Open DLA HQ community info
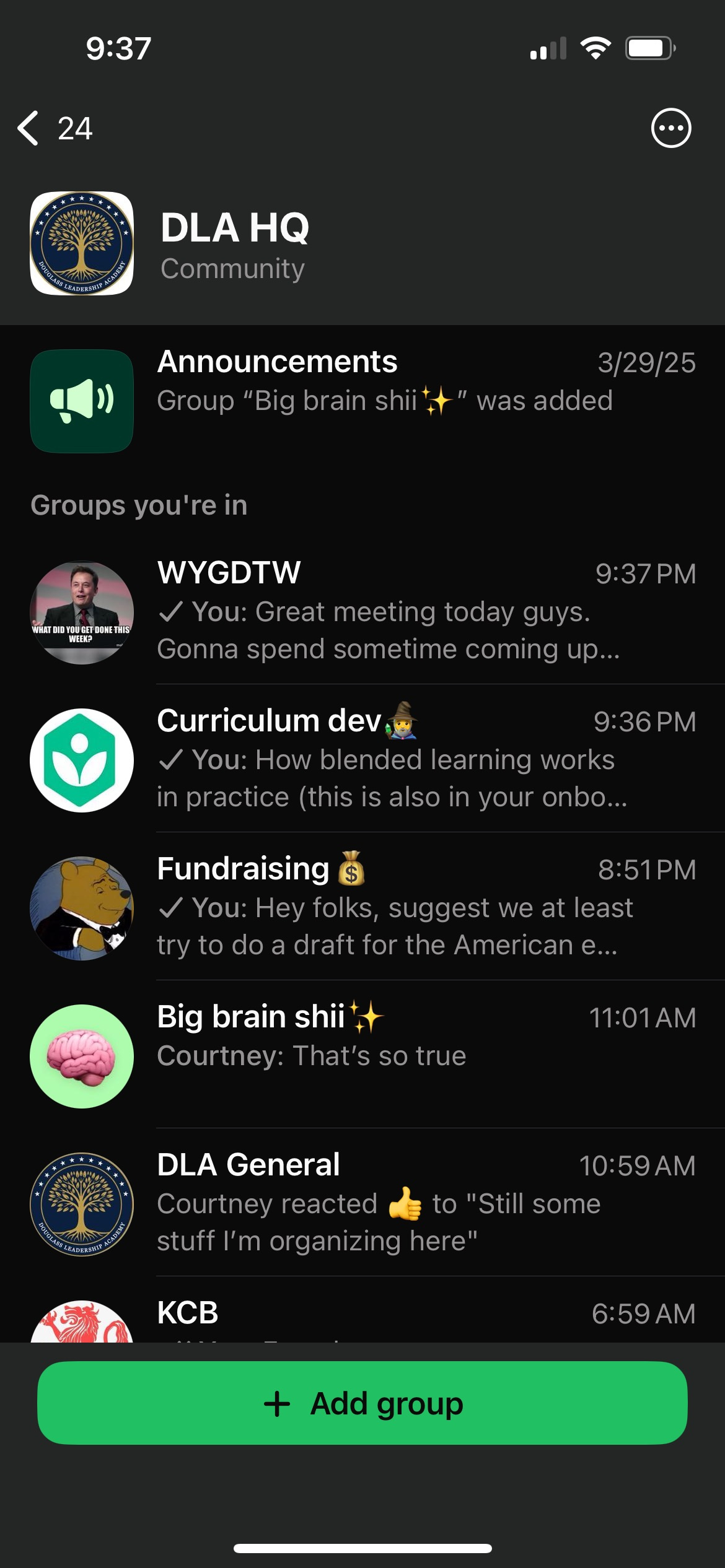This screenshot has width=725, height=1568. coord(362,243)
